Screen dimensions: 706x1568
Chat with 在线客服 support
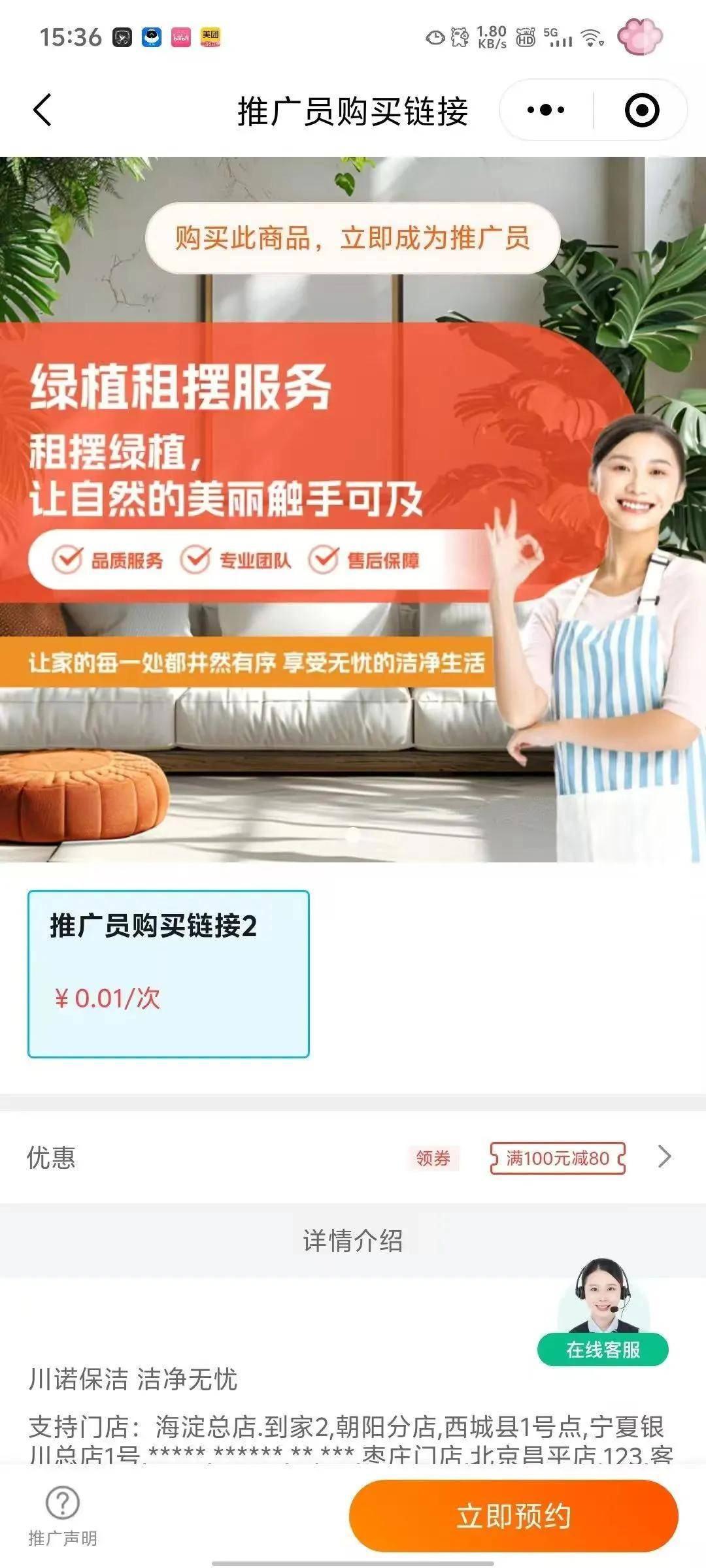click(x=603, y=1313)
